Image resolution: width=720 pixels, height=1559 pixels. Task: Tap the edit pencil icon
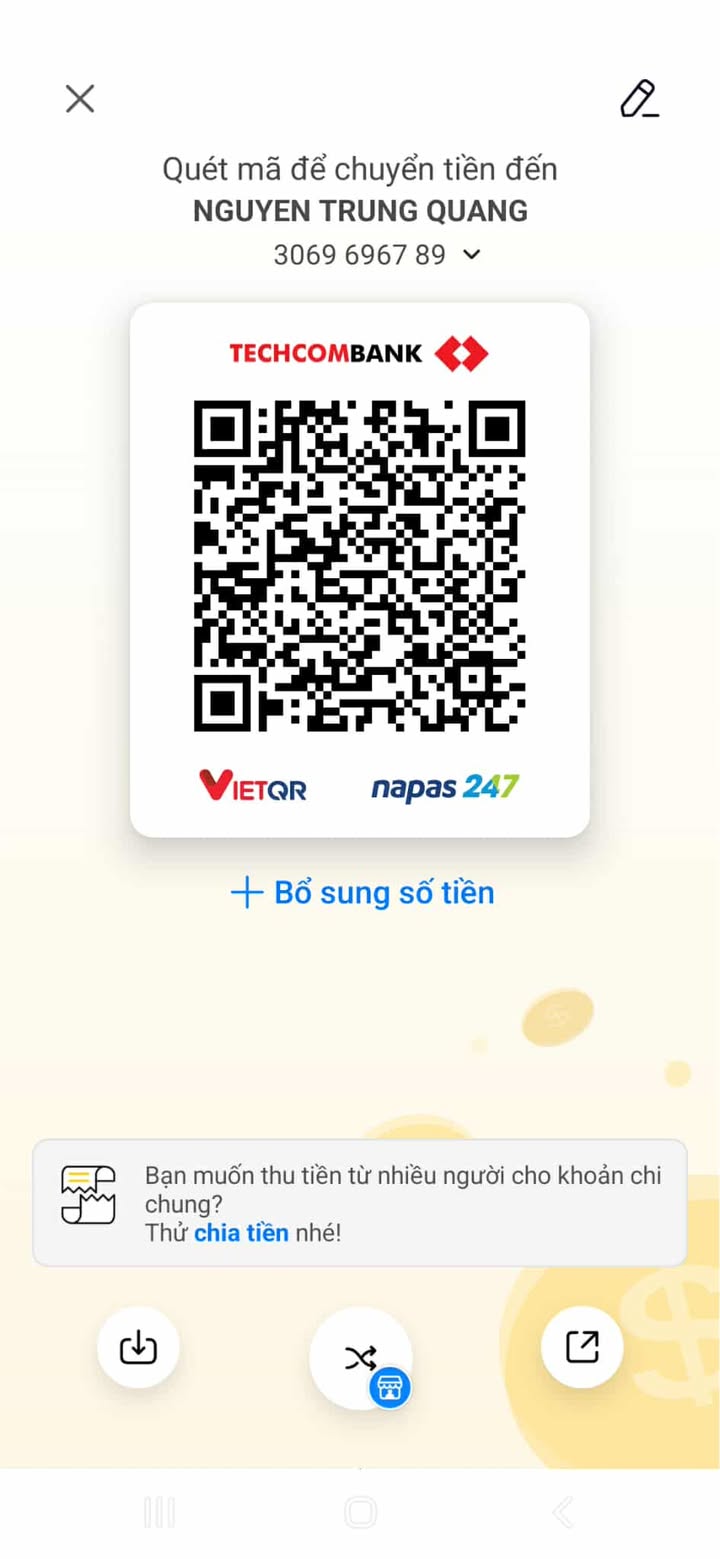[x=639, y=98]
